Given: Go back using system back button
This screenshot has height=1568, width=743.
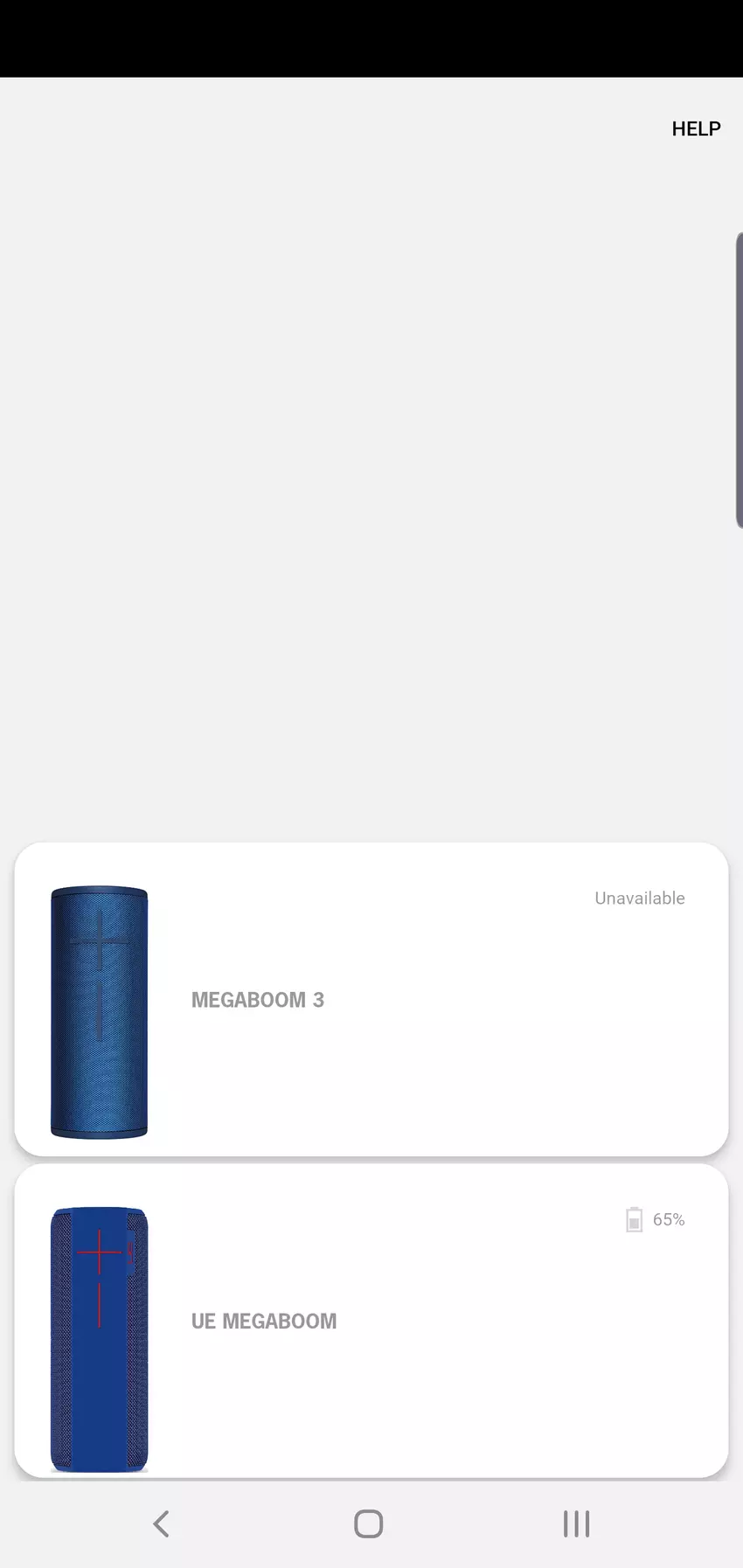Looking at the screenshot, I should coord(161,1523).
